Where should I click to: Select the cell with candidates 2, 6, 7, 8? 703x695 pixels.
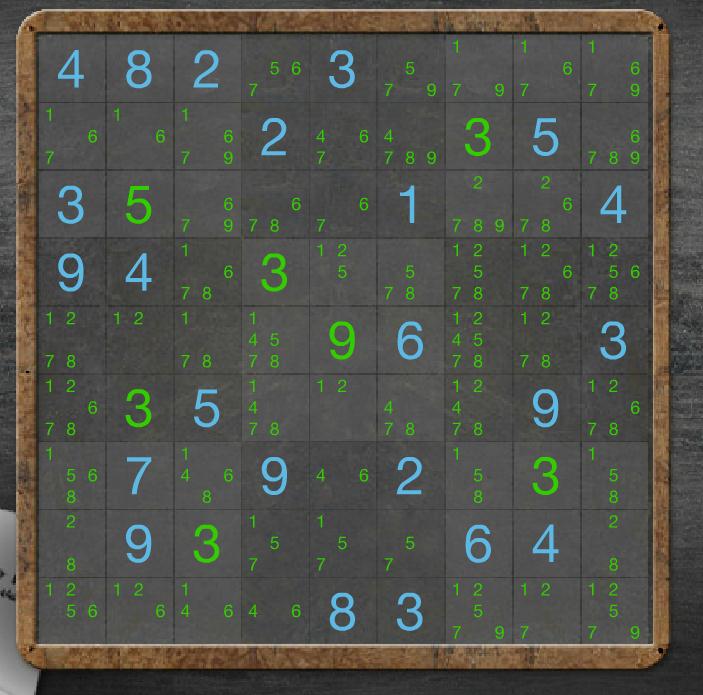coord(545,205)
